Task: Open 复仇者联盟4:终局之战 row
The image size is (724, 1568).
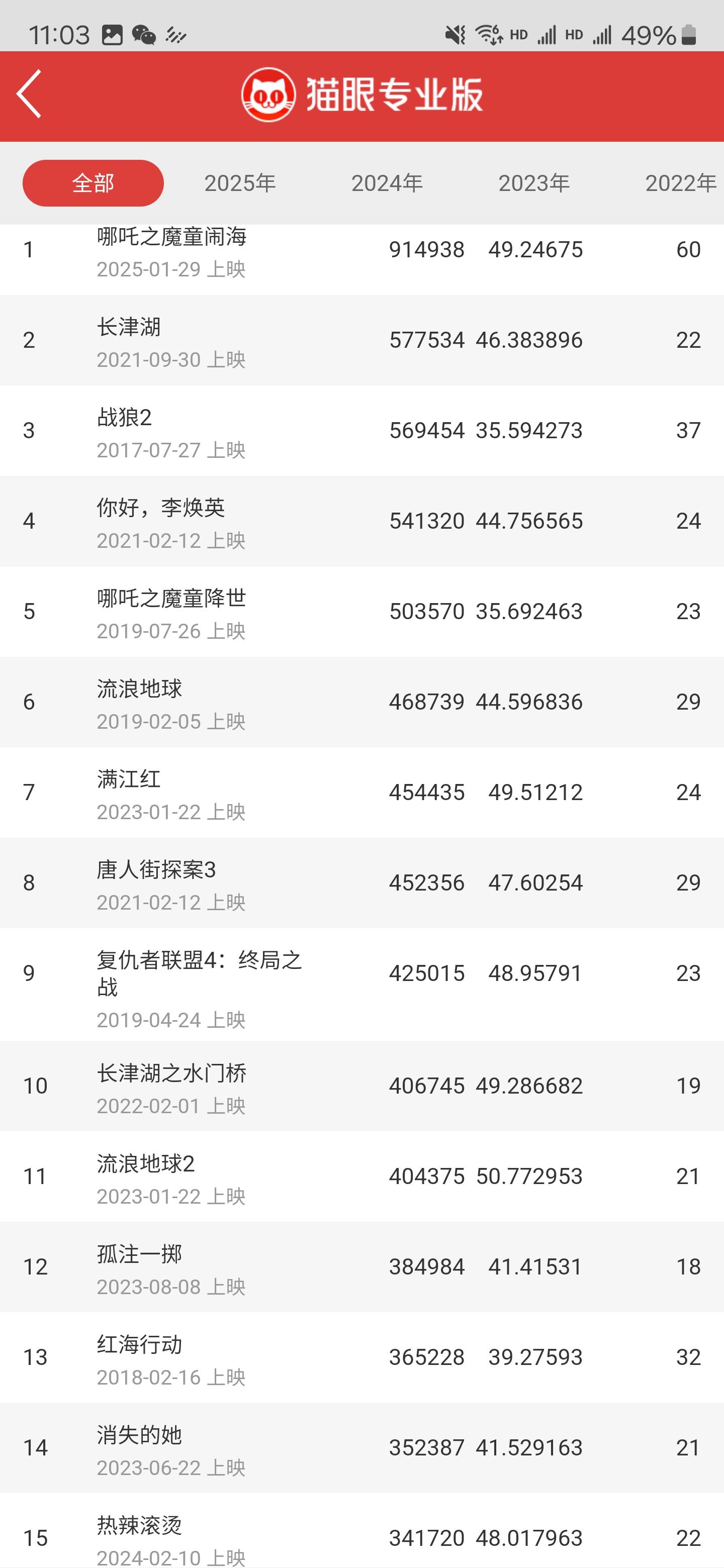Action: pos(361,985)
